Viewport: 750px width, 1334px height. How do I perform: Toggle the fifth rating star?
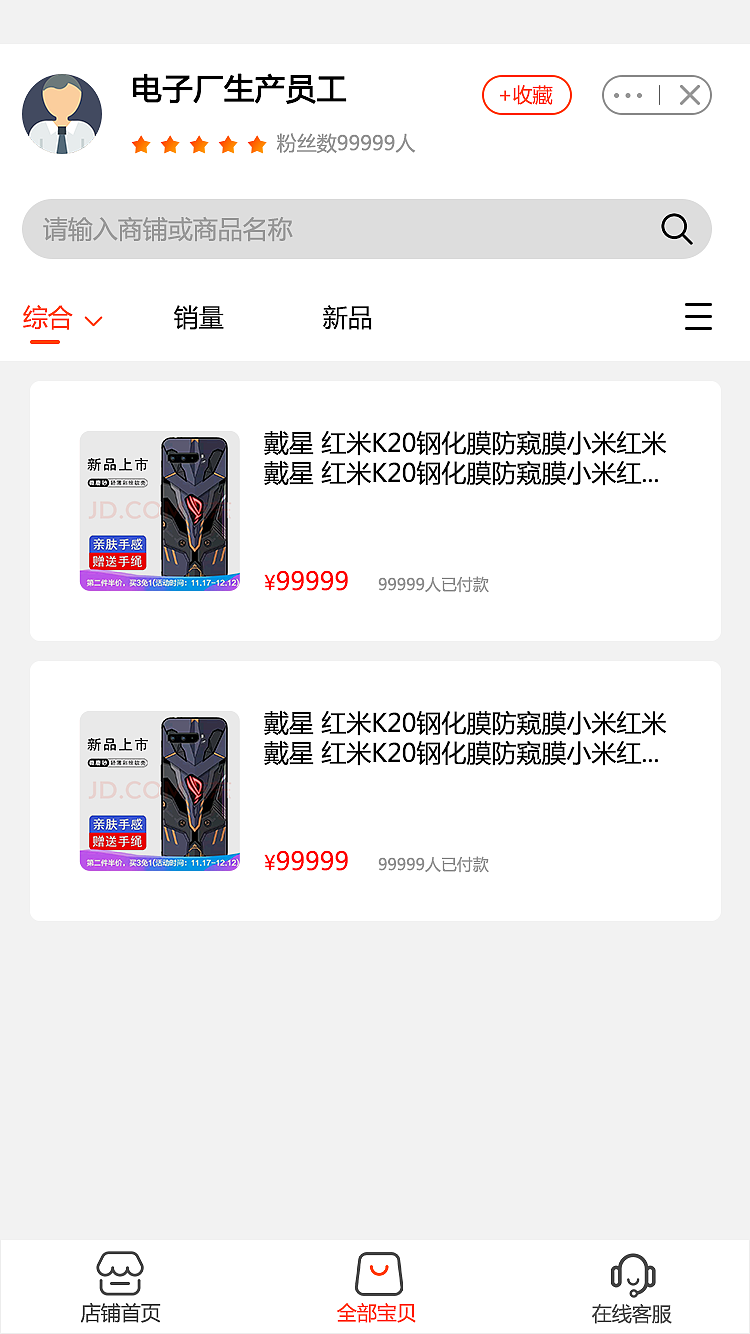click(259, 144)
